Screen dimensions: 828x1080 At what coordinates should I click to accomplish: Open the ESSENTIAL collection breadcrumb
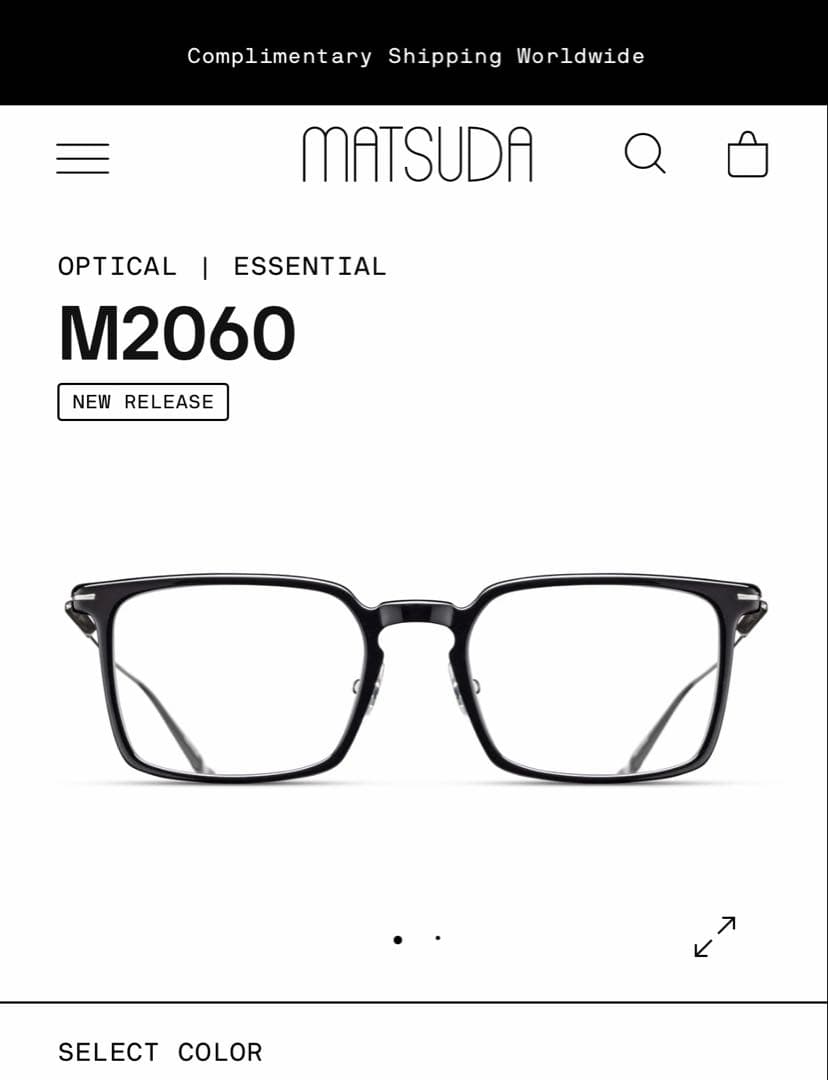pos(309,266)
